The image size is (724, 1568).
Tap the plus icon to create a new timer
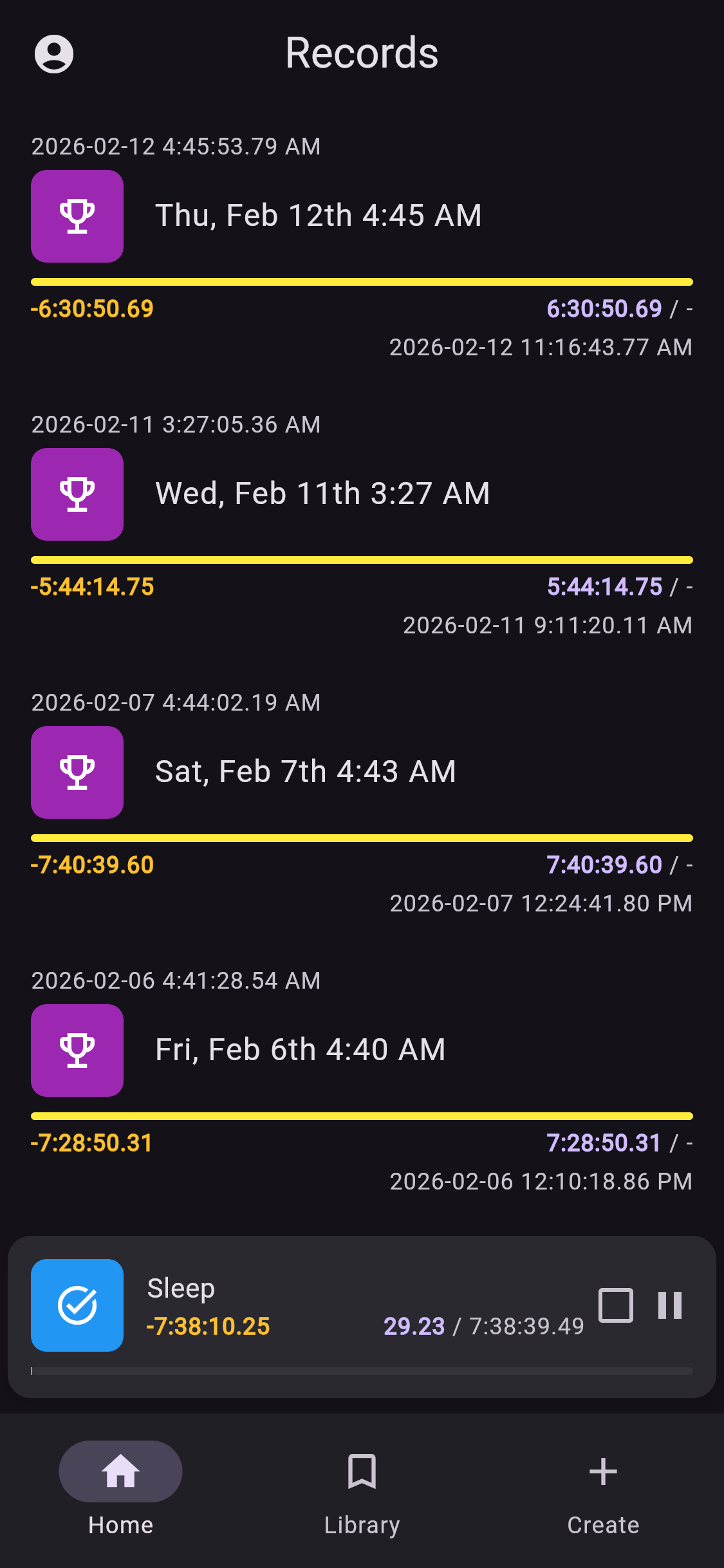(602, 1471)
